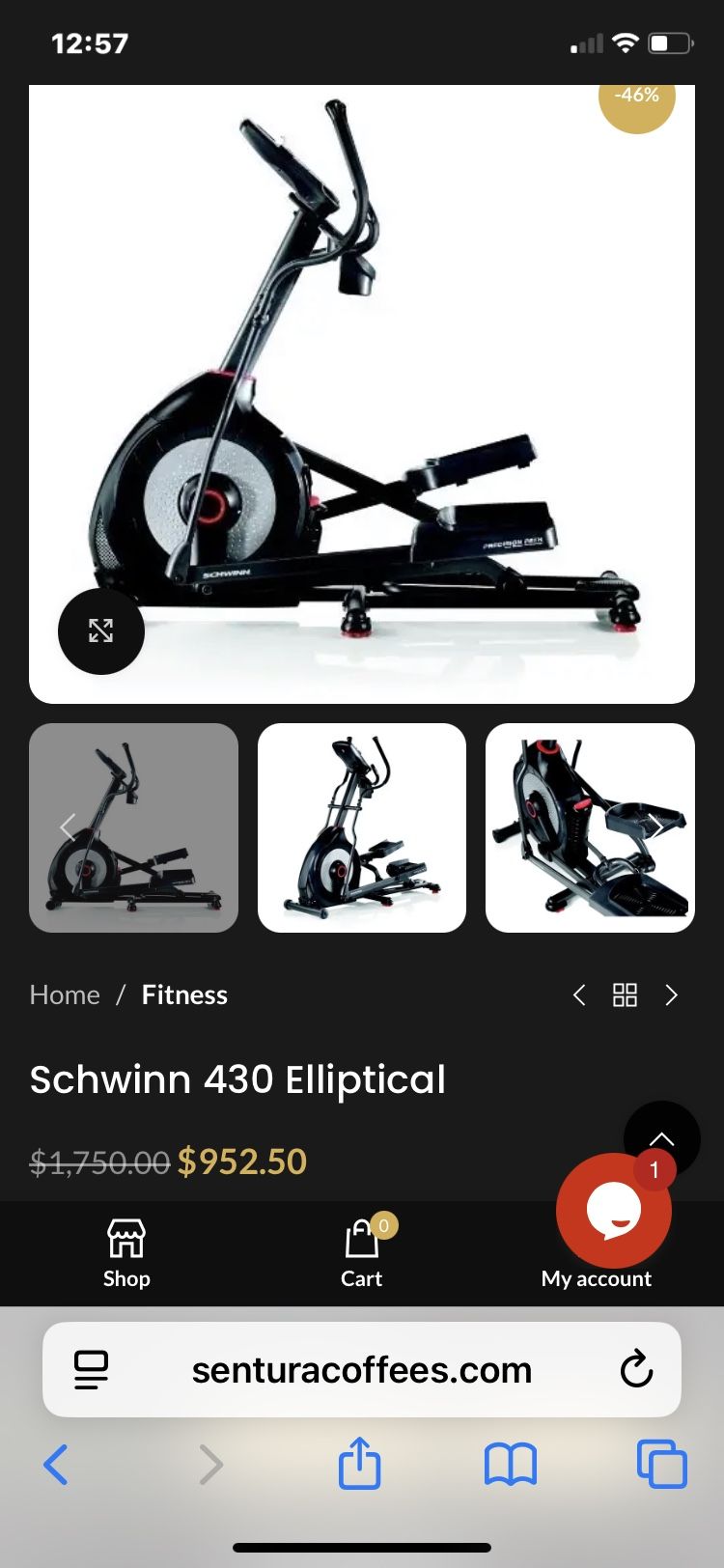Go to next product with right chevron
Viewport: 724px width, 1568px height.
pos(672,994)
